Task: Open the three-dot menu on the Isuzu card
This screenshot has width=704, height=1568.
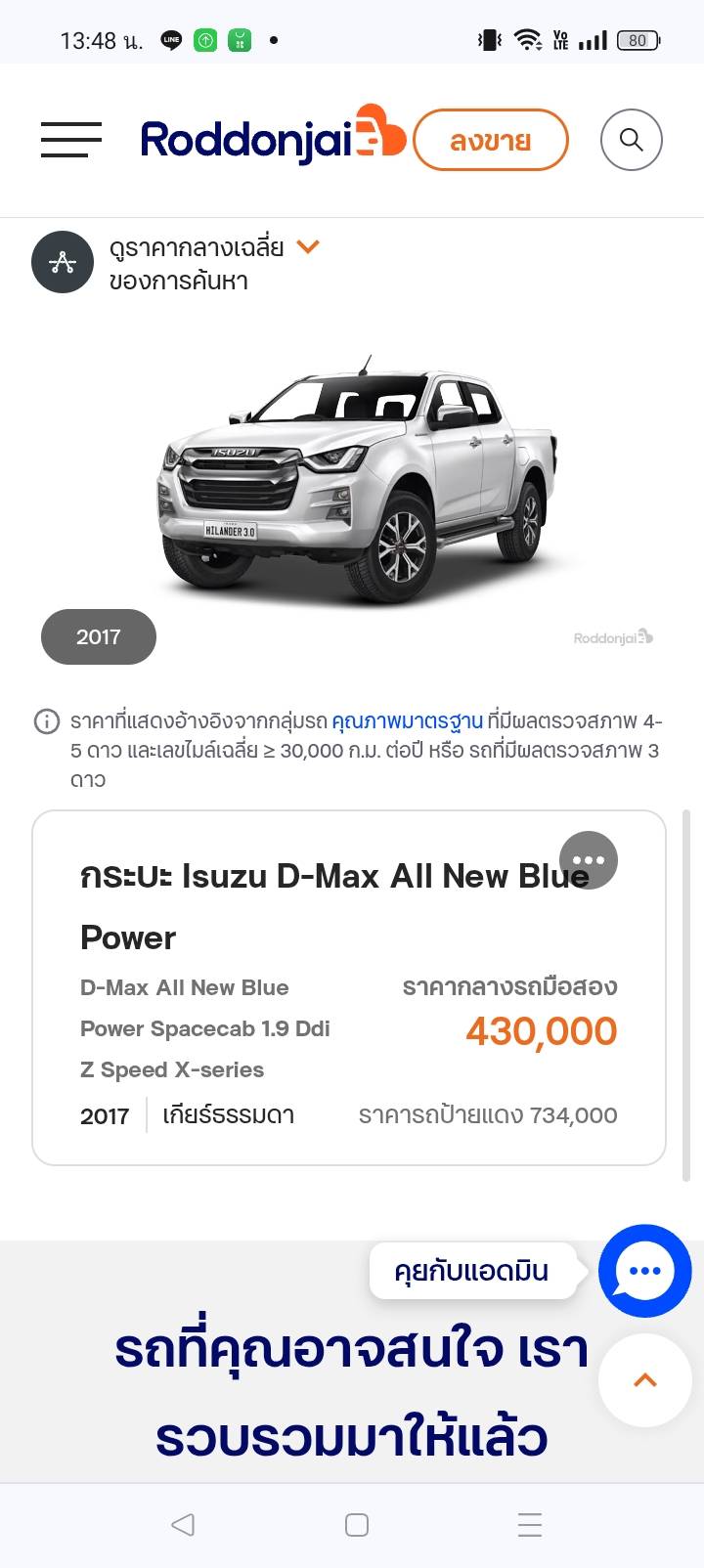Action: pyautogui.click(x=589, y=860)
